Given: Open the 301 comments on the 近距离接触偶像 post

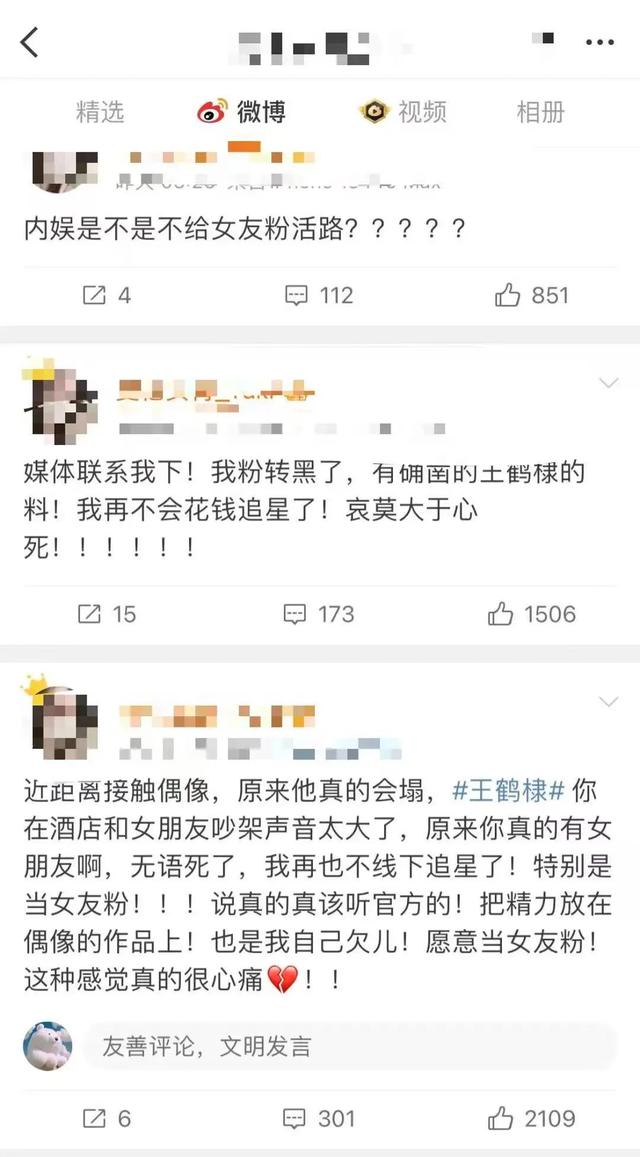Looking at the screenshot, I should point(319,1118).
